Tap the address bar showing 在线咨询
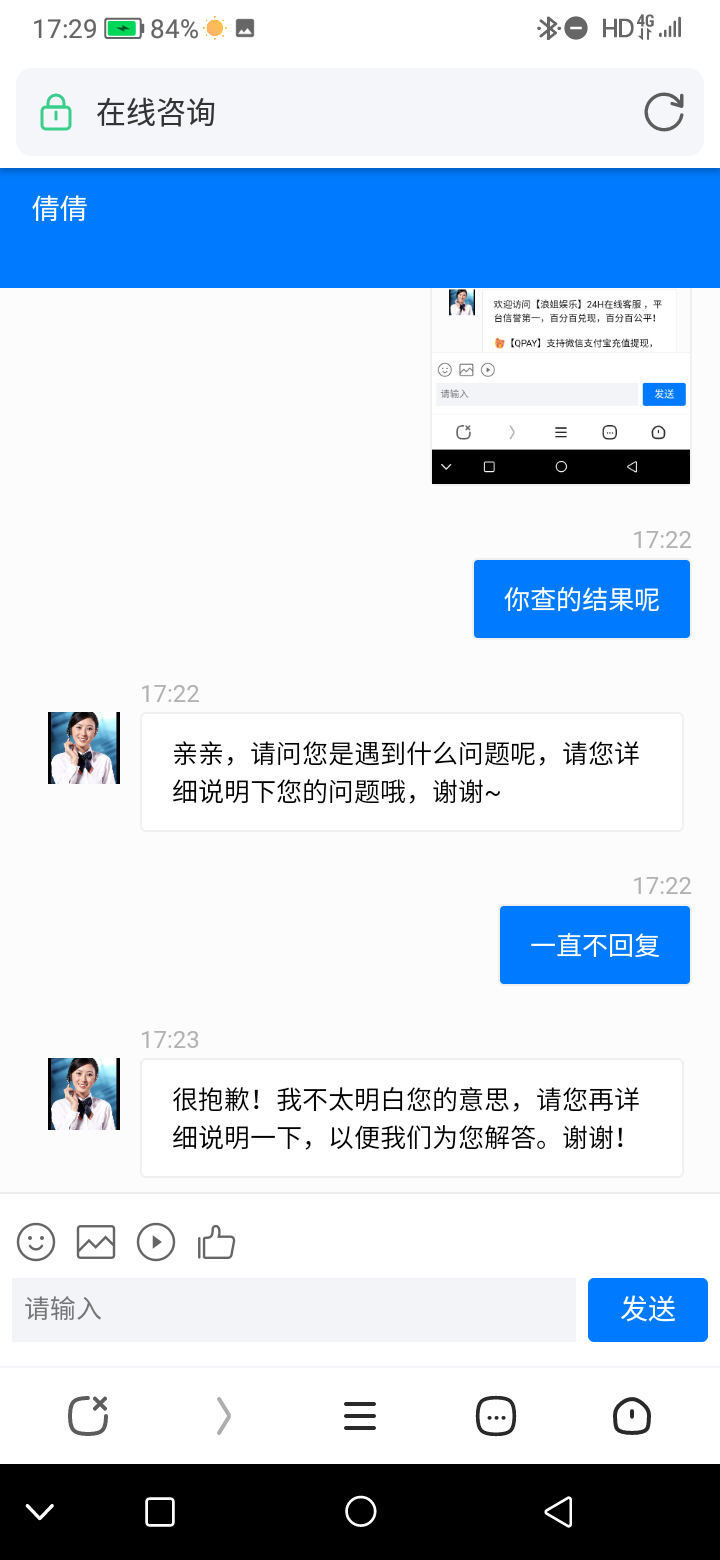The image size is (720, 1560). click(330, 112)
